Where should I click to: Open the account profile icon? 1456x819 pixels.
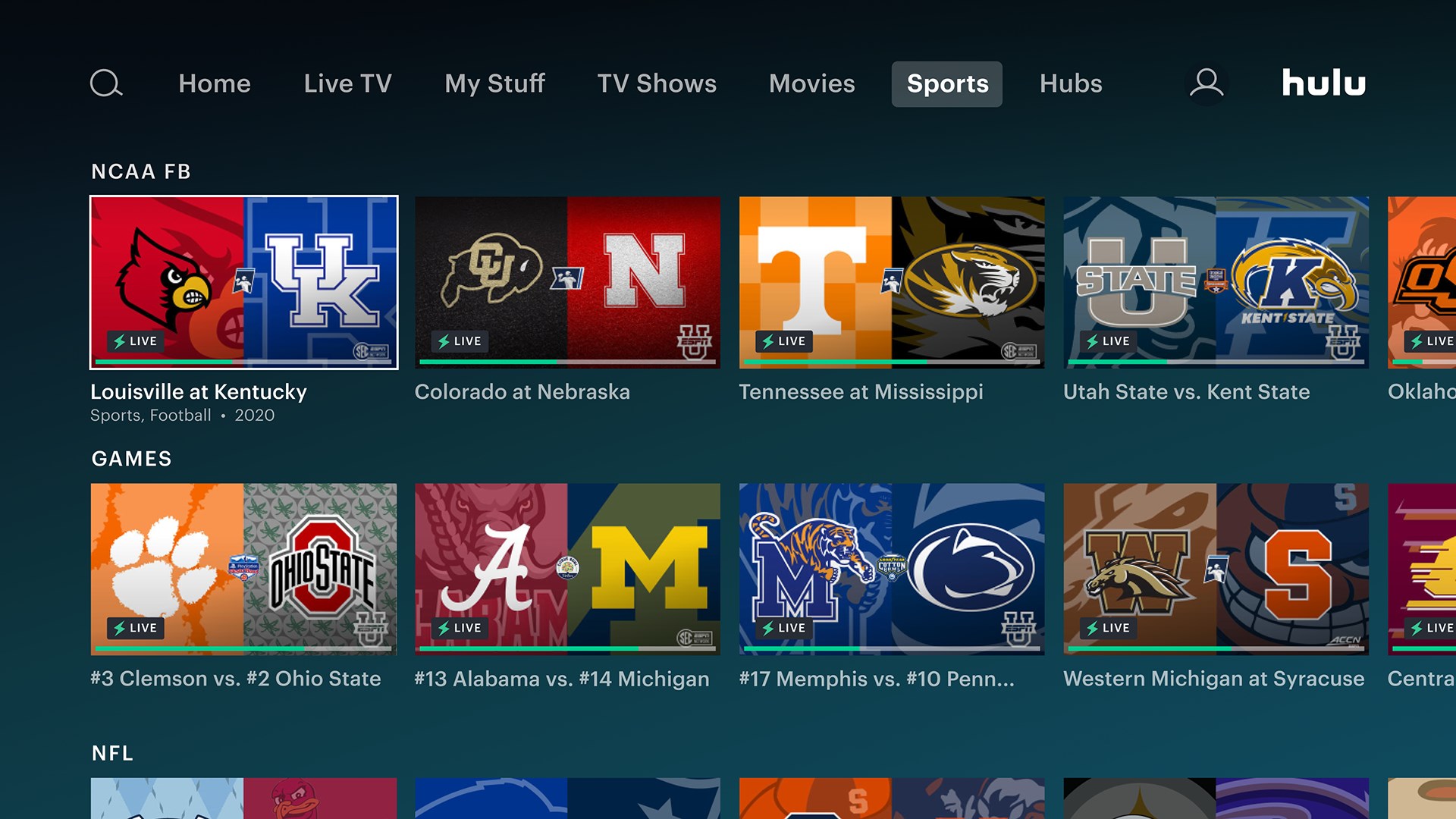click(x=1206, y=83)
